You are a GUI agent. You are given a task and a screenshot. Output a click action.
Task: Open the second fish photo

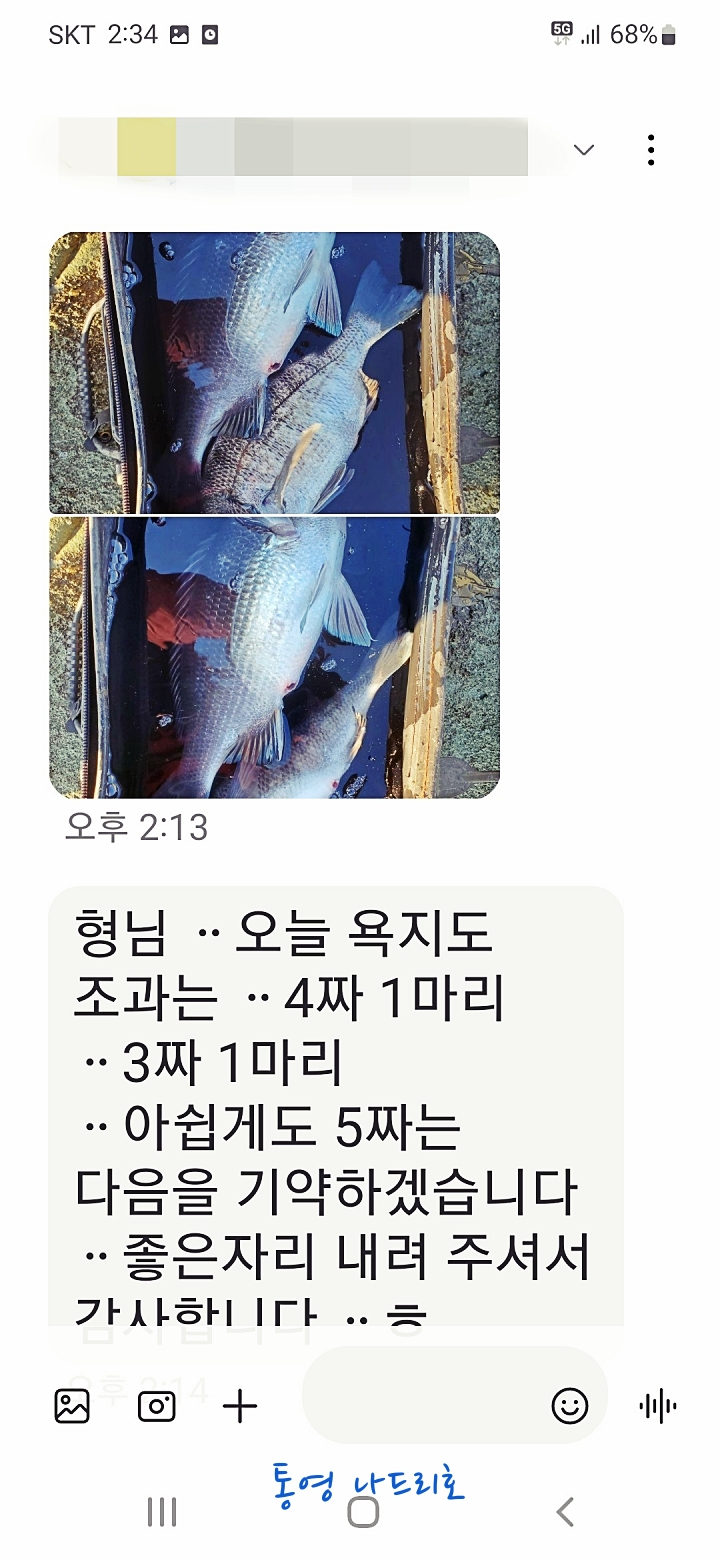[274, 657]
